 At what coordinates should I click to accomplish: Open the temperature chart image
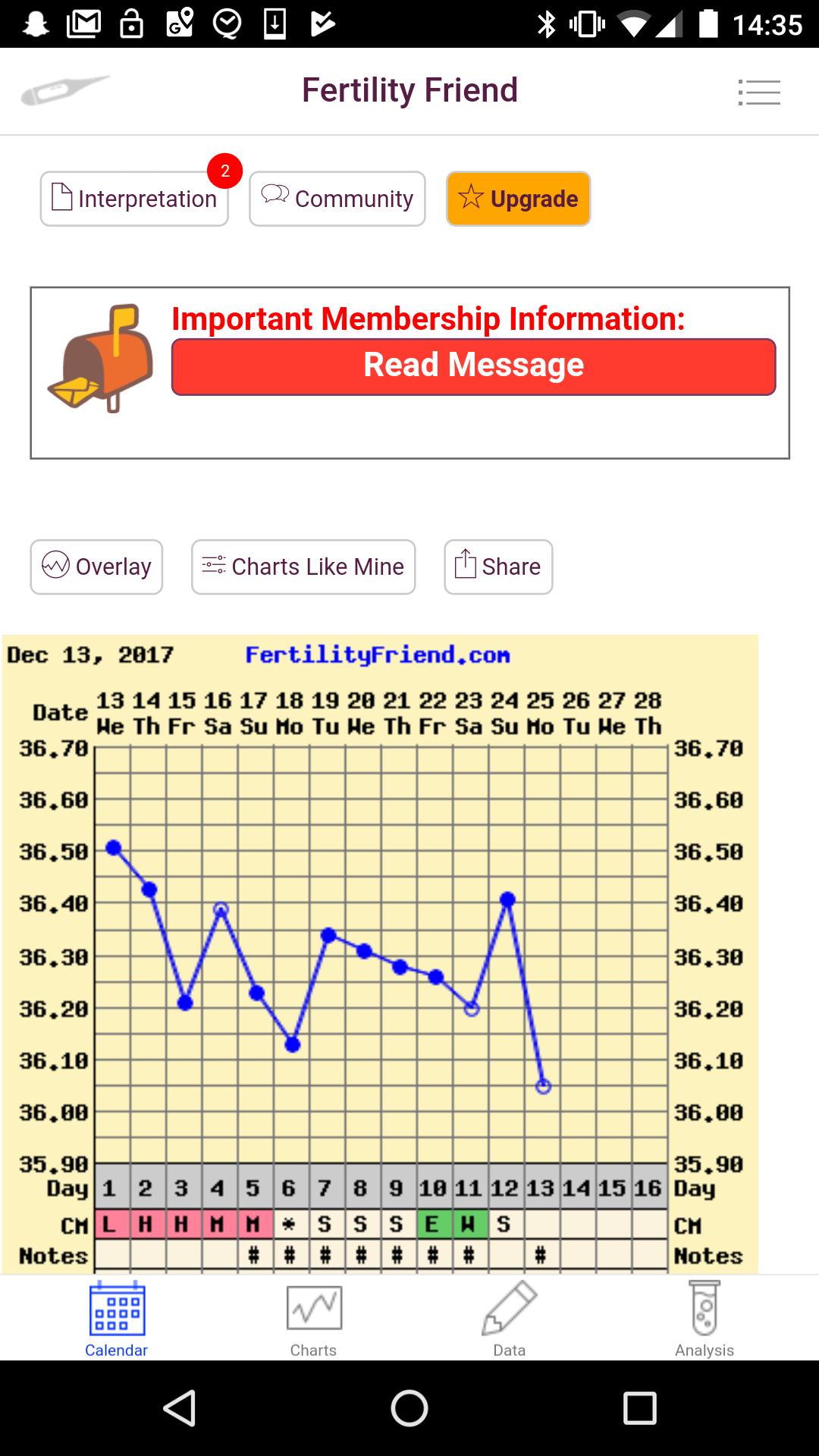pyautogui.click(x=381, y=948)
